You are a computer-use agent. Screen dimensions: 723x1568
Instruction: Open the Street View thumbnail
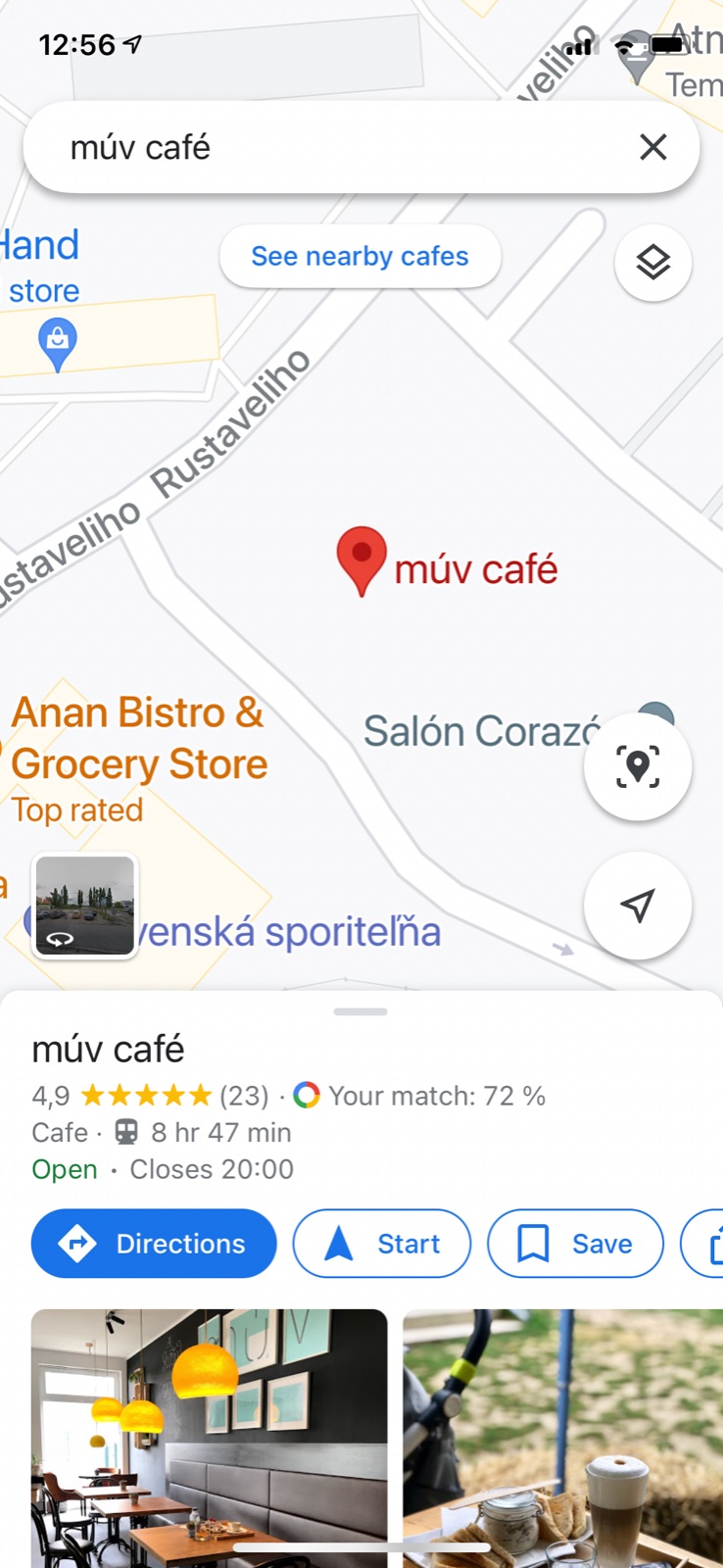point(84,905)
